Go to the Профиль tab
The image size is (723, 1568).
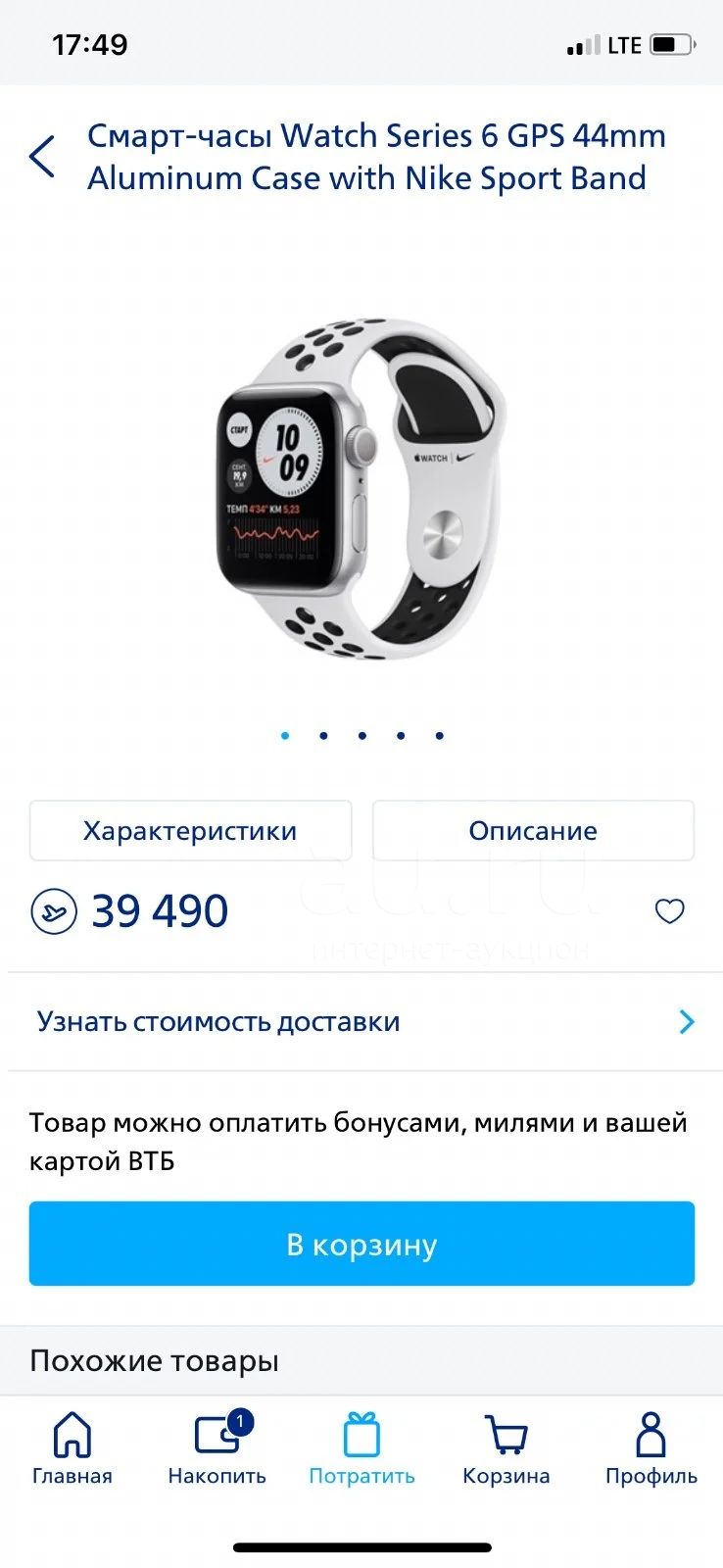click(x=651, y=1449)
